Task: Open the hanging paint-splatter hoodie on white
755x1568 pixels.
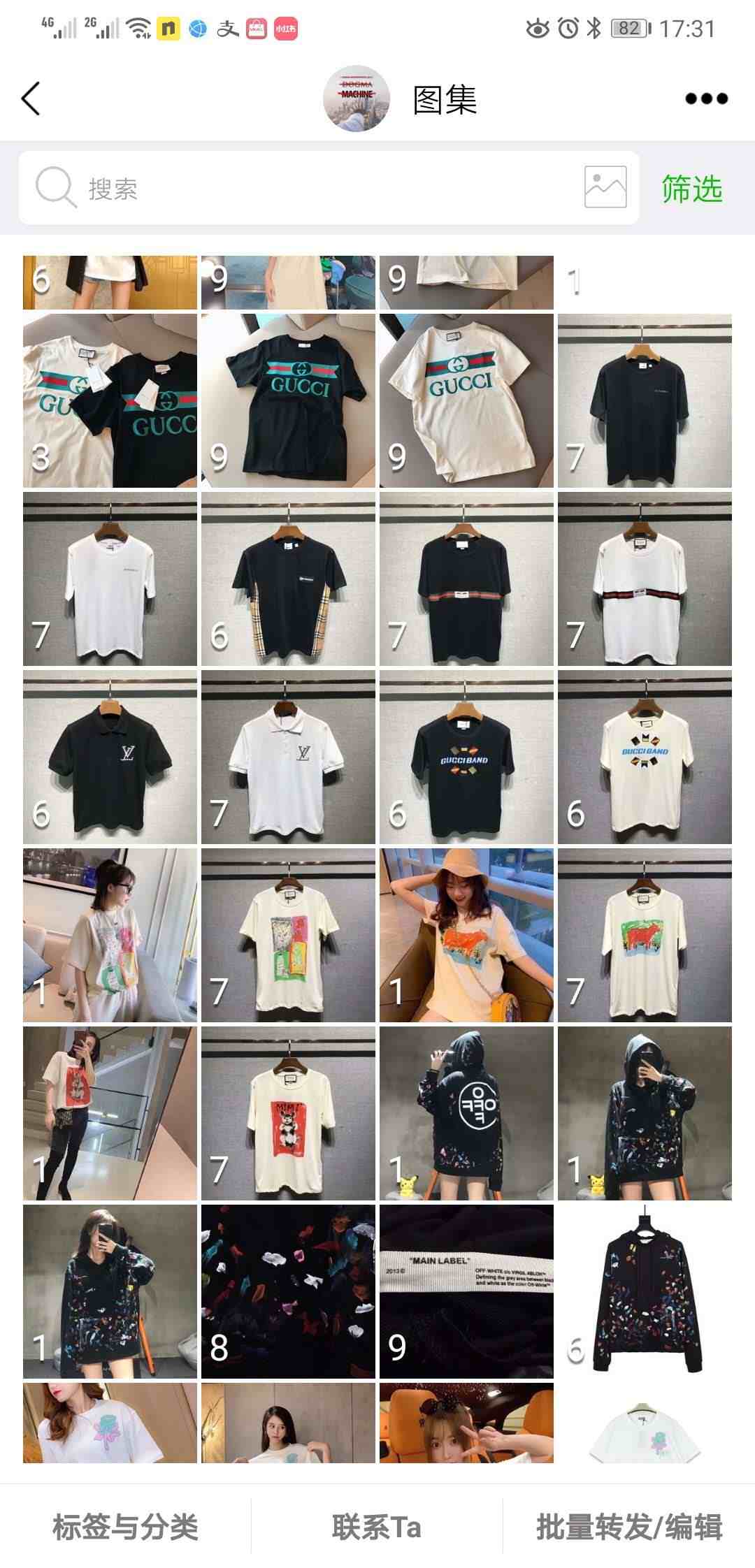Action: (x=645, y=1291)
